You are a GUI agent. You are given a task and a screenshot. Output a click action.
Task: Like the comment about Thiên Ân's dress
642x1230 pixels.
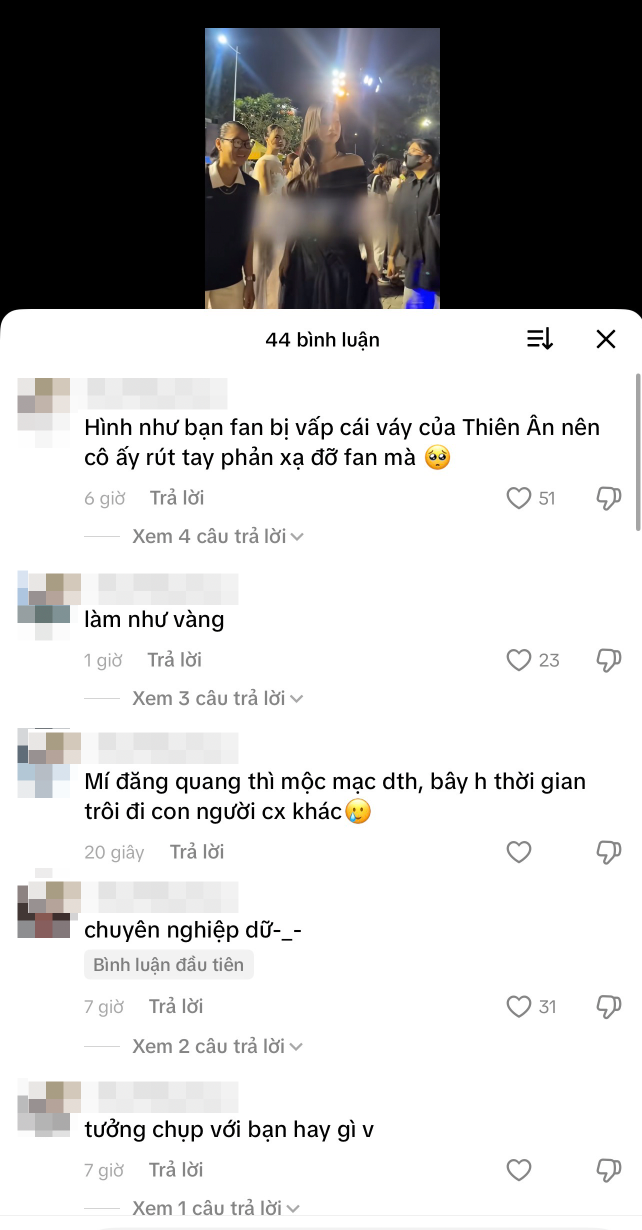pos(519,498)
